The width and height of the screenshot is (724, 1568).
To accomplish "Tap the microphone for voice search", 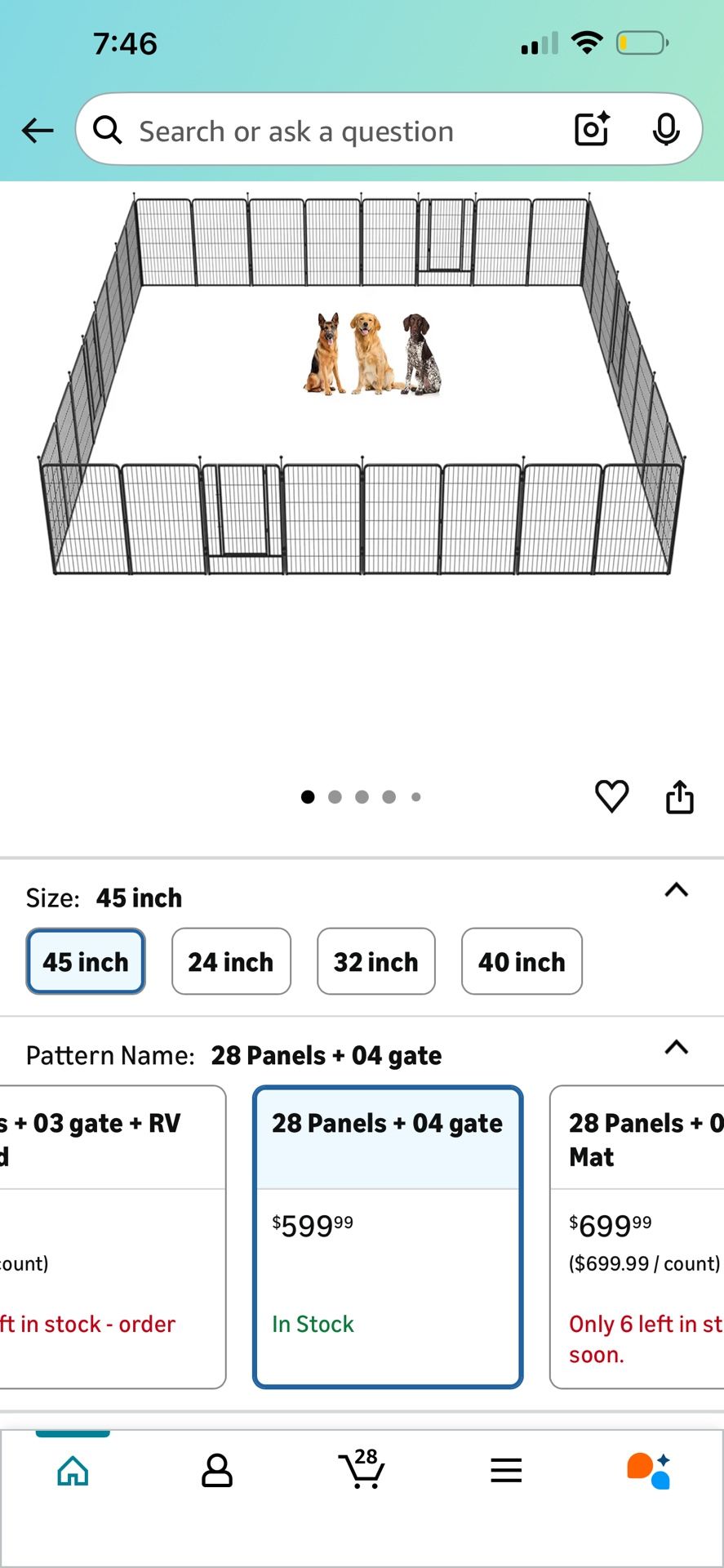I will (x=667, y=130).
